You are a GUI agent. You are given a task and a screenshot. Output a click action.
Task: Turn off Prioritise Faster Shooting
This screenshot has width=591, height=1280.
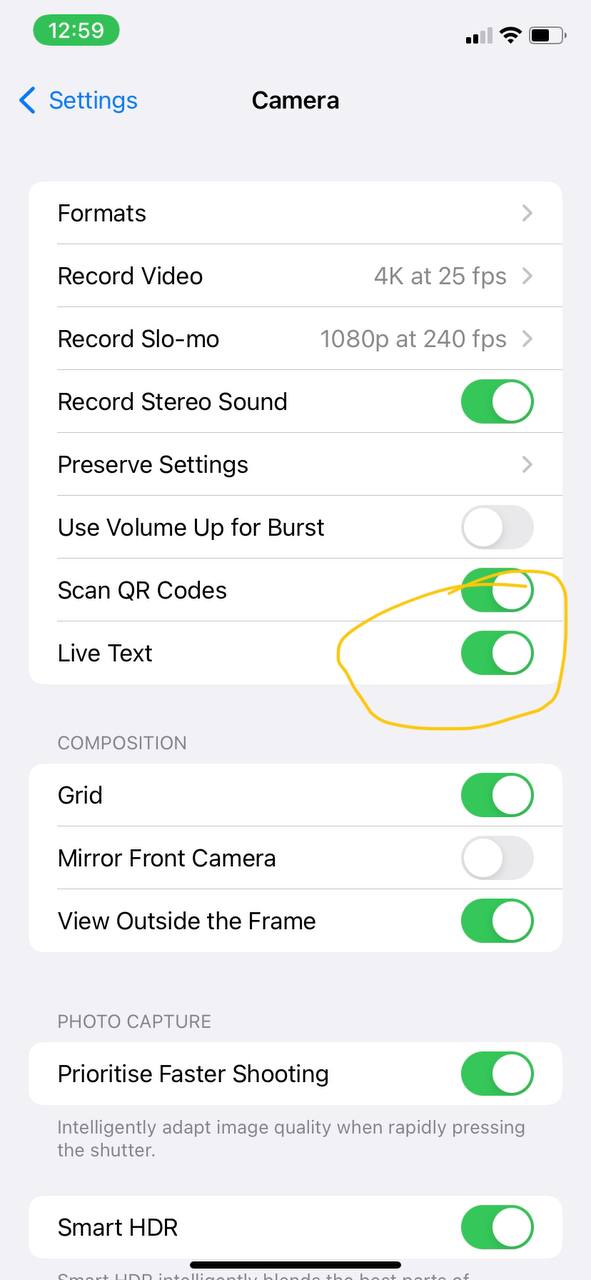pyautogui.click(x=497, y=1074)
